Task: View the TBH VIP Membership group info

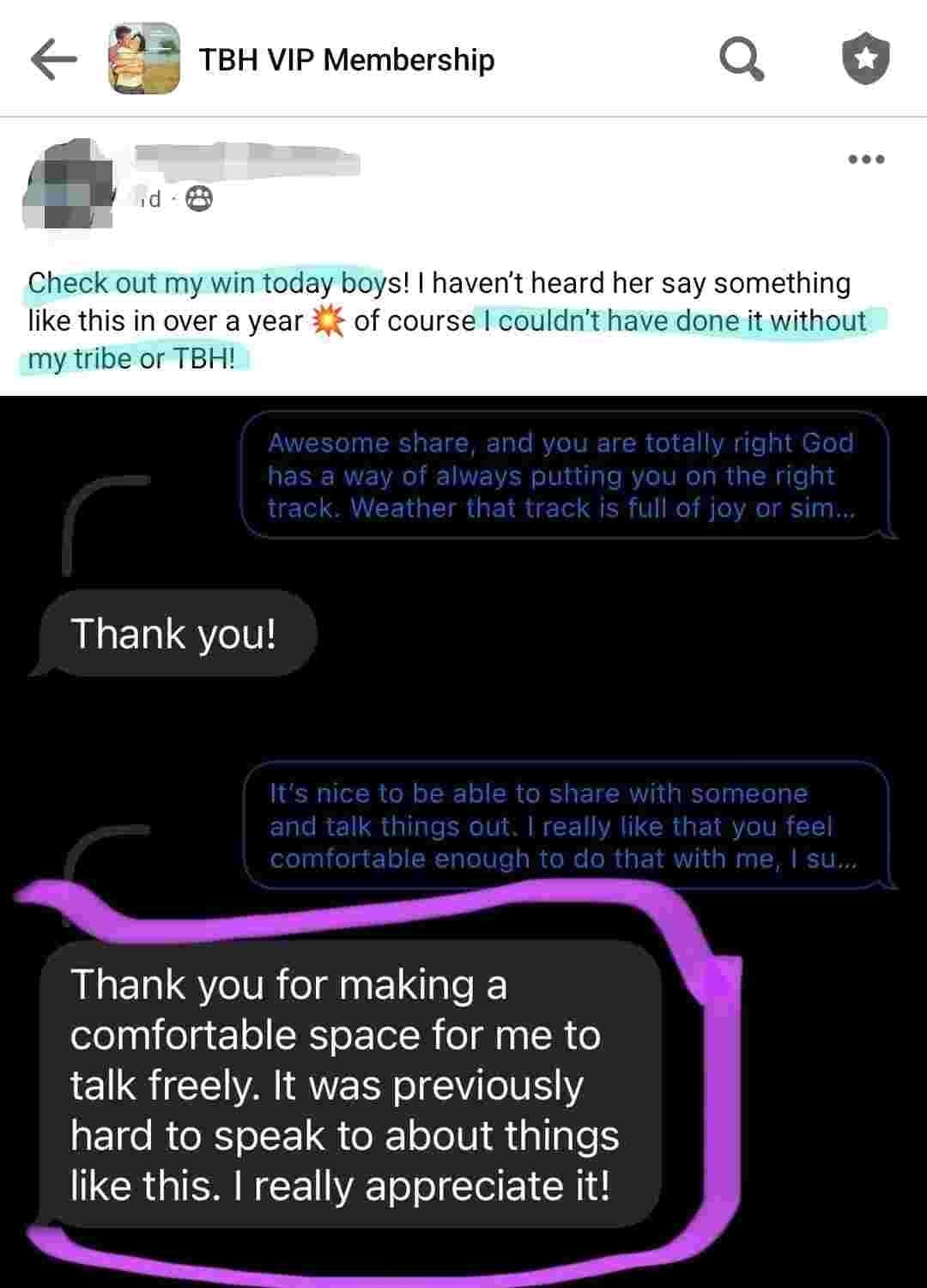Action: coord(347,60)
